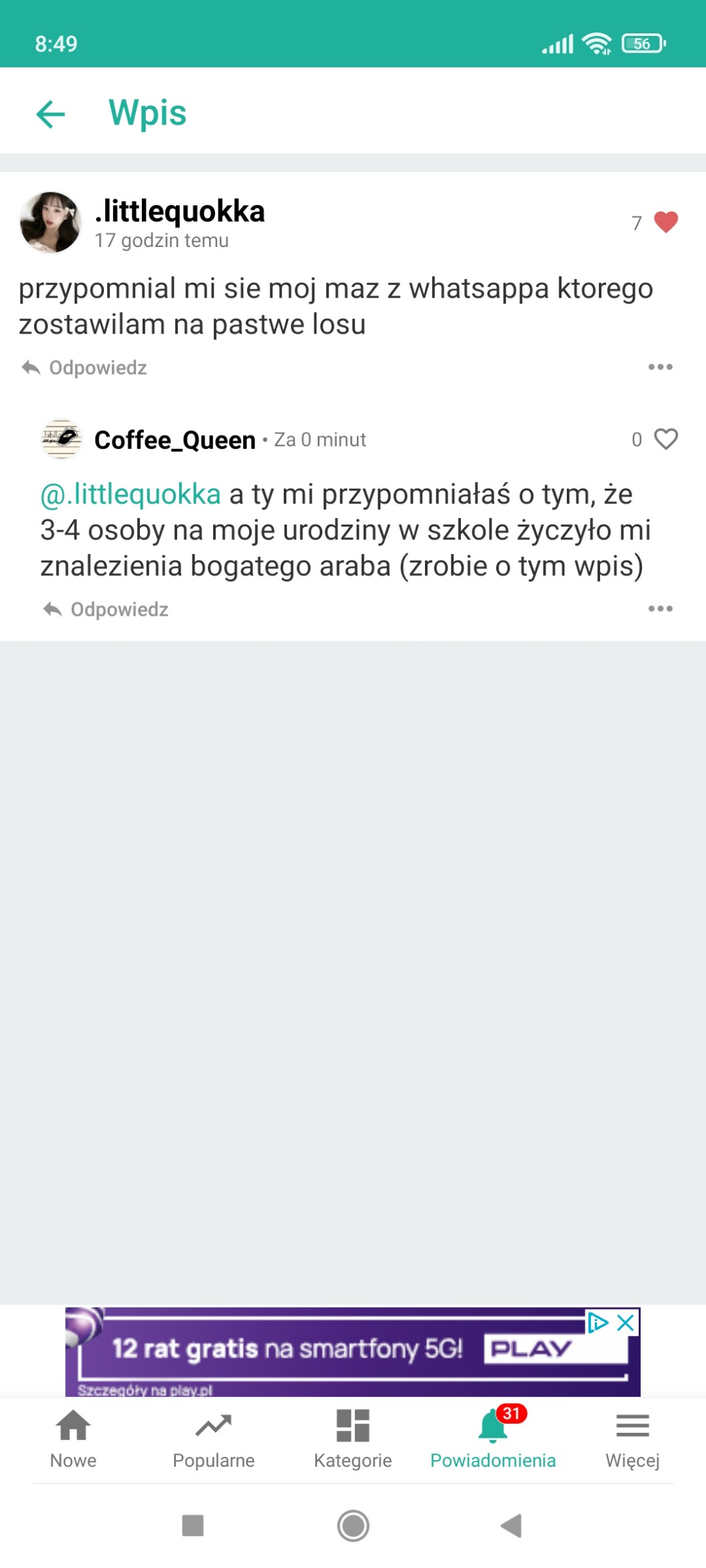Like Coffee_Queen's comment
The height and width of the screenshot is (1568, 706).
(x=665, y=439)
